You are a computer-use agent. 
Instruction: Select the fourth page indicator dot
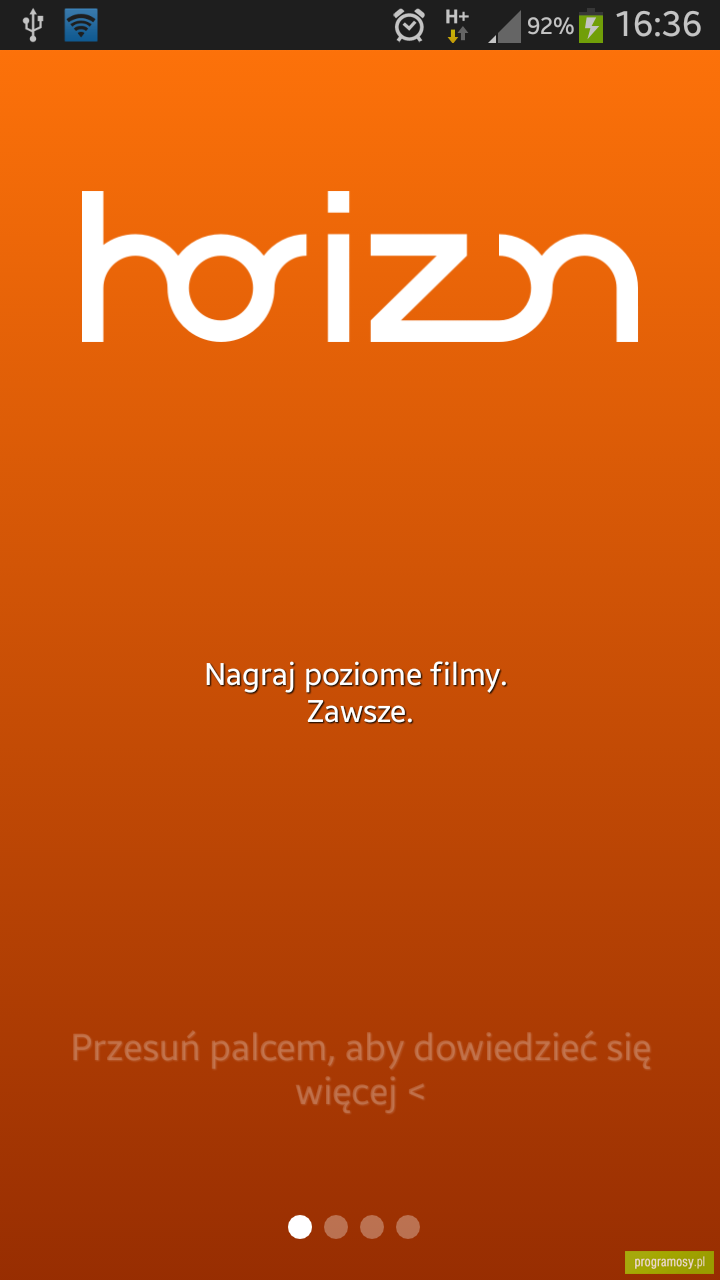(x=408, y=1226)
